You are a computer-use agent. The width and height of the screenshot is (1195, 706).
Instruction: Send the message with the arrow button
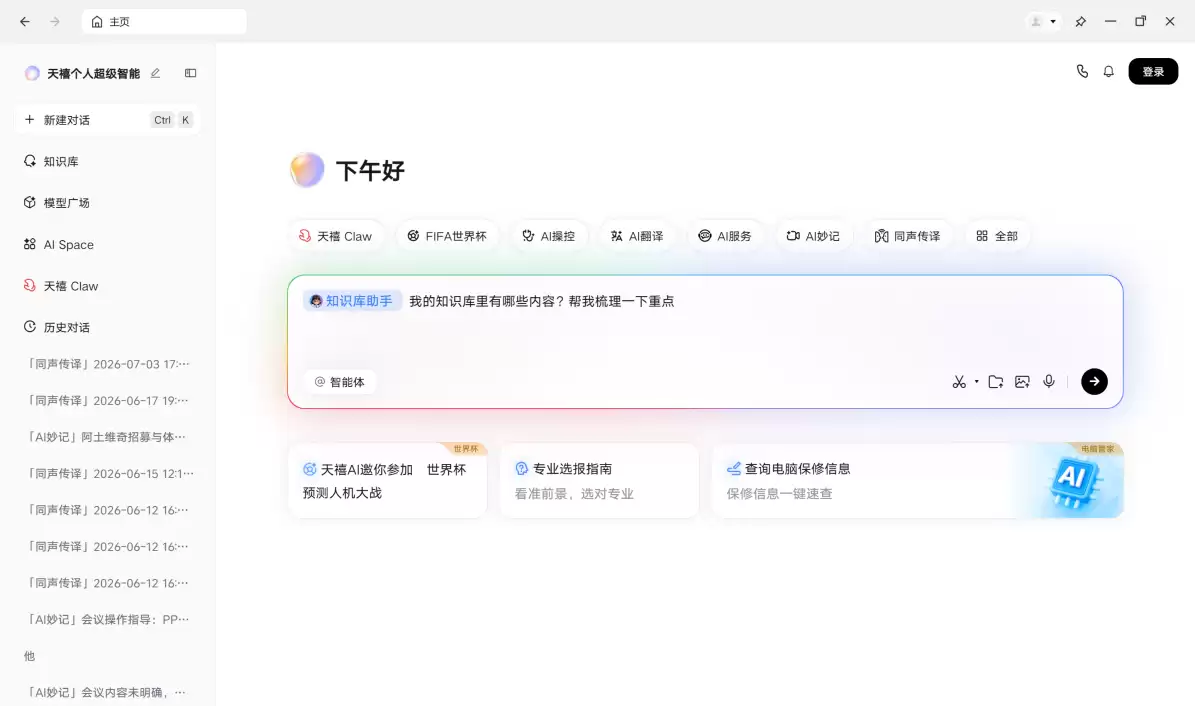point(1094,381)
